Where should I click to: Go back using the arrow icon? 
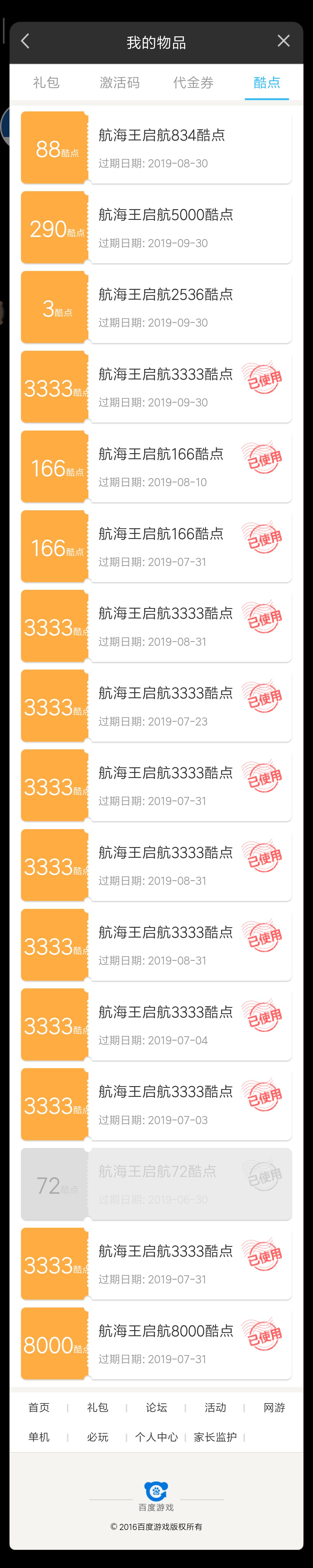tap(26, 41)
